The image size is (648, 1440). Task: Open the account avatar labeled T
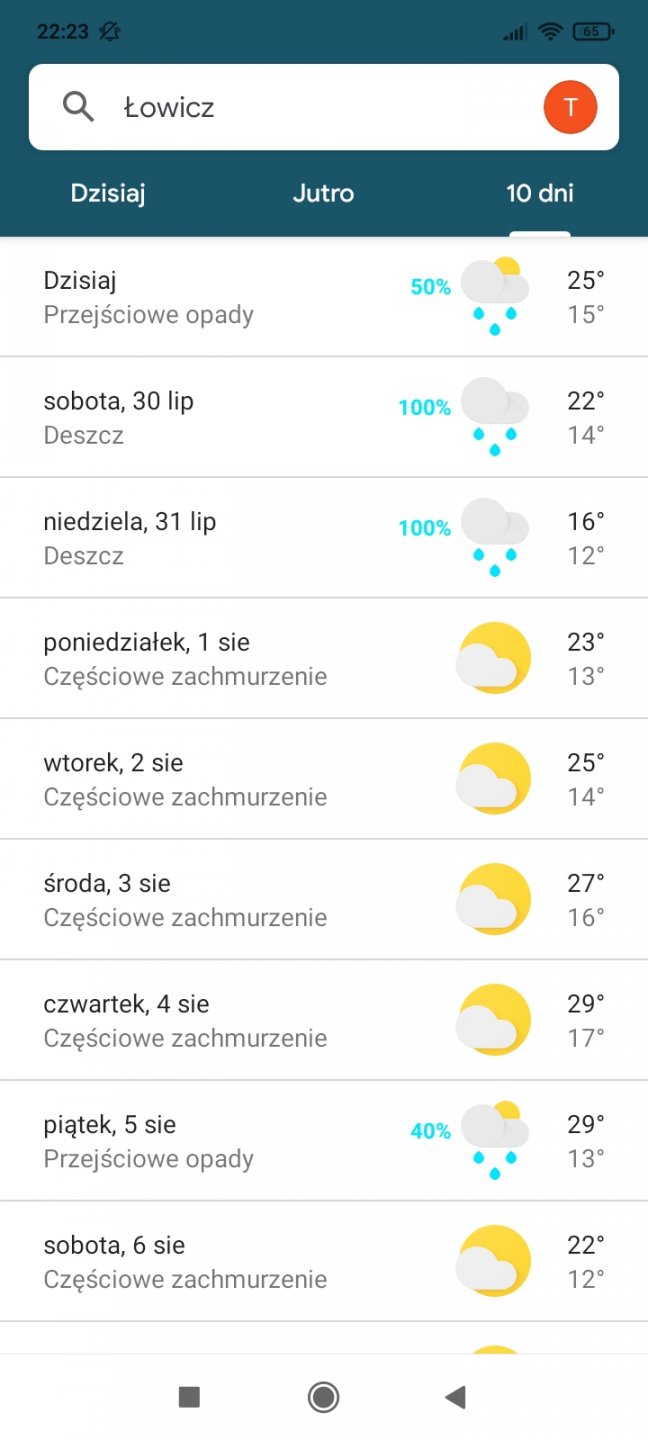pos(570,108)
